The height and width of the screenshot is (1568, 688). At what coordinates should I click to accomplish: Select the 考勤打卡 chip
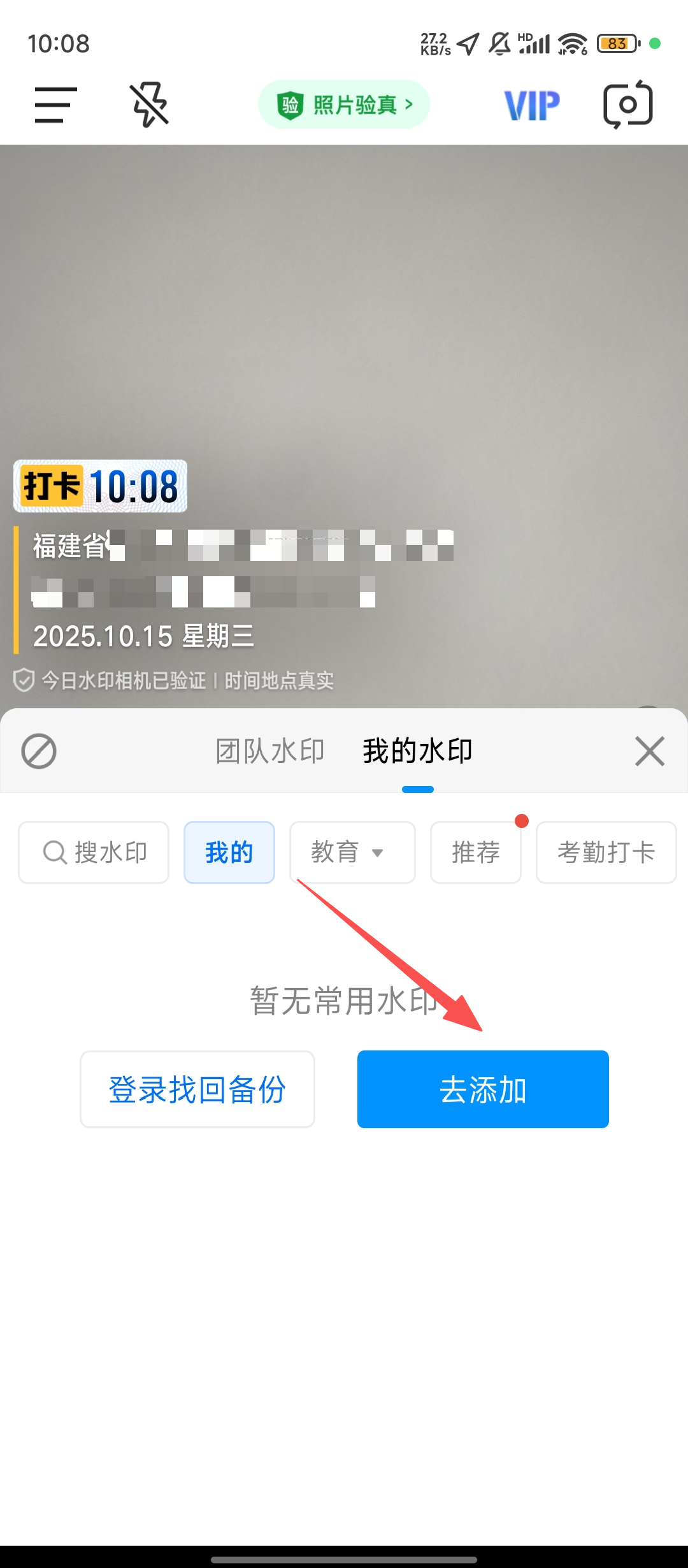[606, 852]
